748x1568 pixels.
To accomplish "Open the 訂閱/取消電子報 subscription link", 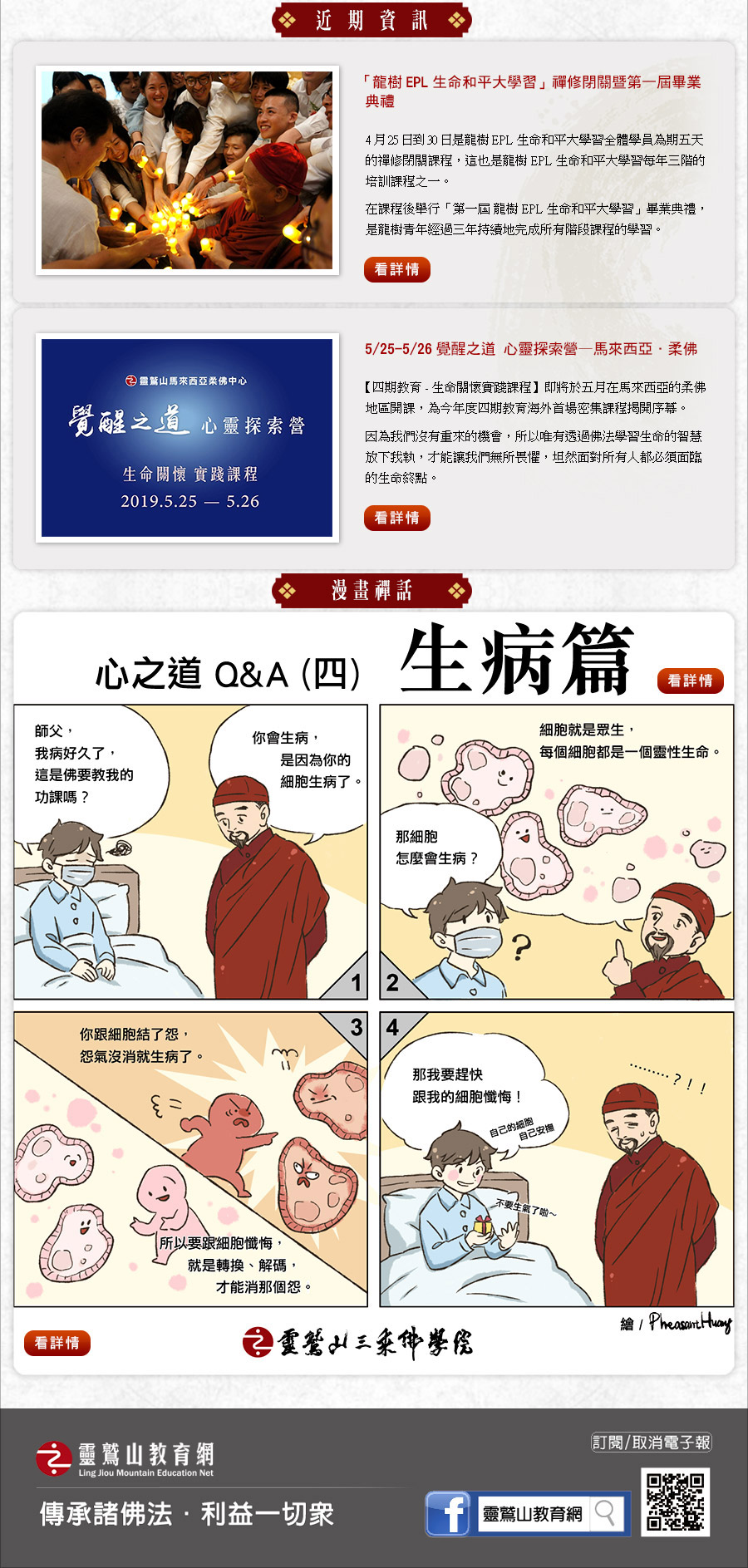I will [651, 1443].
